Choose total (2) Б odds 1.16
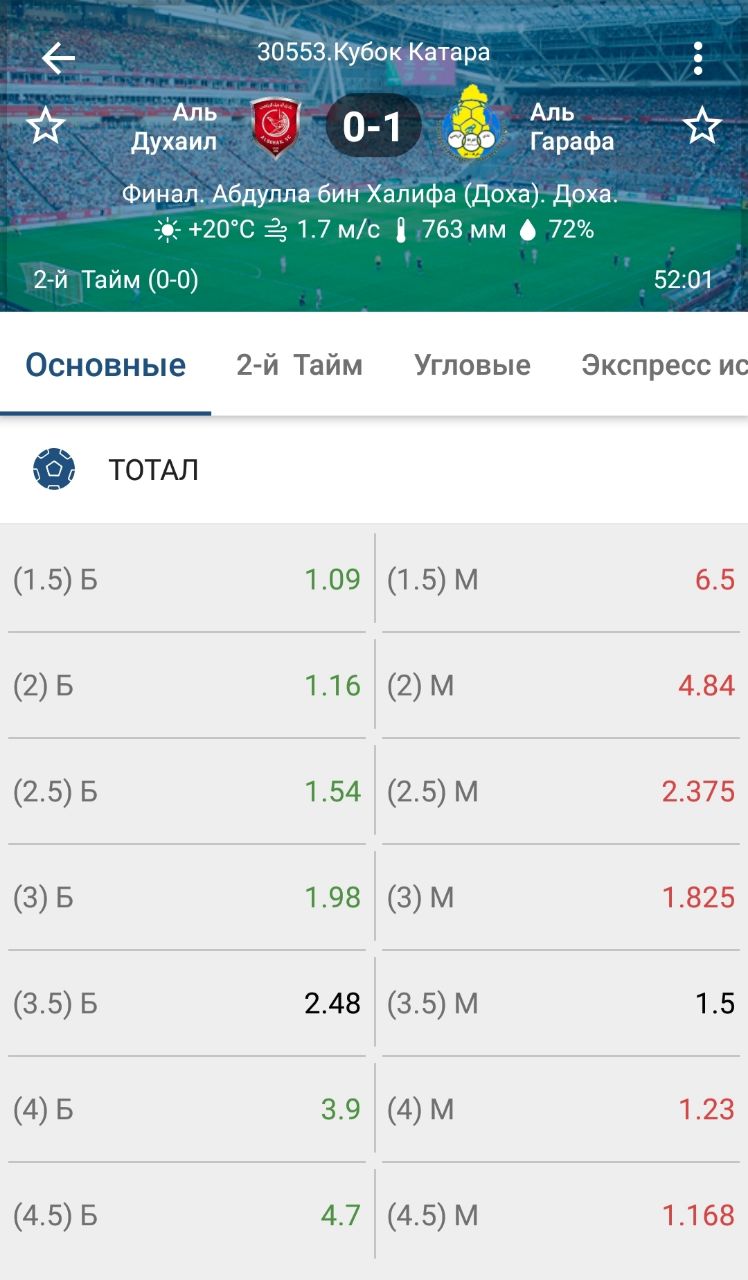The image size is (748, 1280). [x=187, y=686]
